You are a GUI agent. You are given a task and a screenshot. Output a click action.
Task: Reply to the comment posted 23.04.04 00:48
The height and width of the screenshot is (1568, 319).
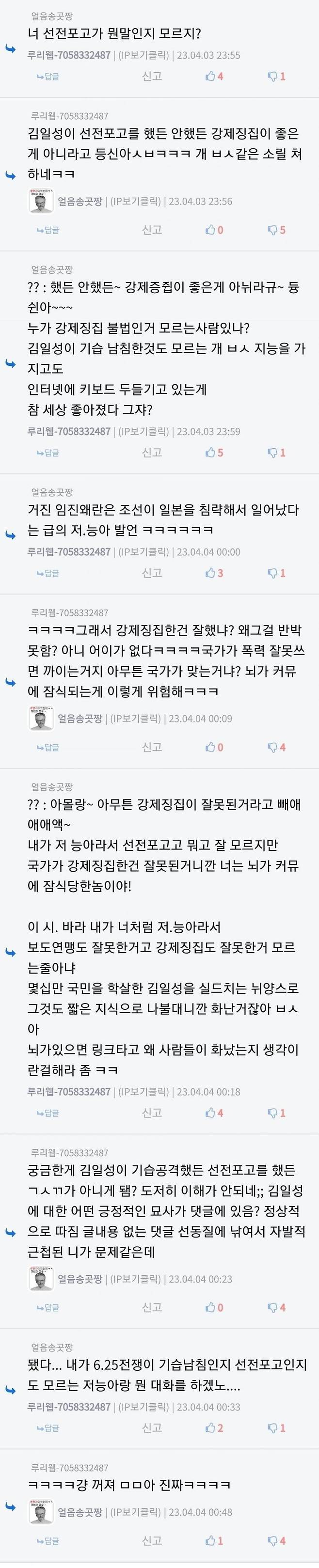pyautogui.click(x=48, y=1541)
